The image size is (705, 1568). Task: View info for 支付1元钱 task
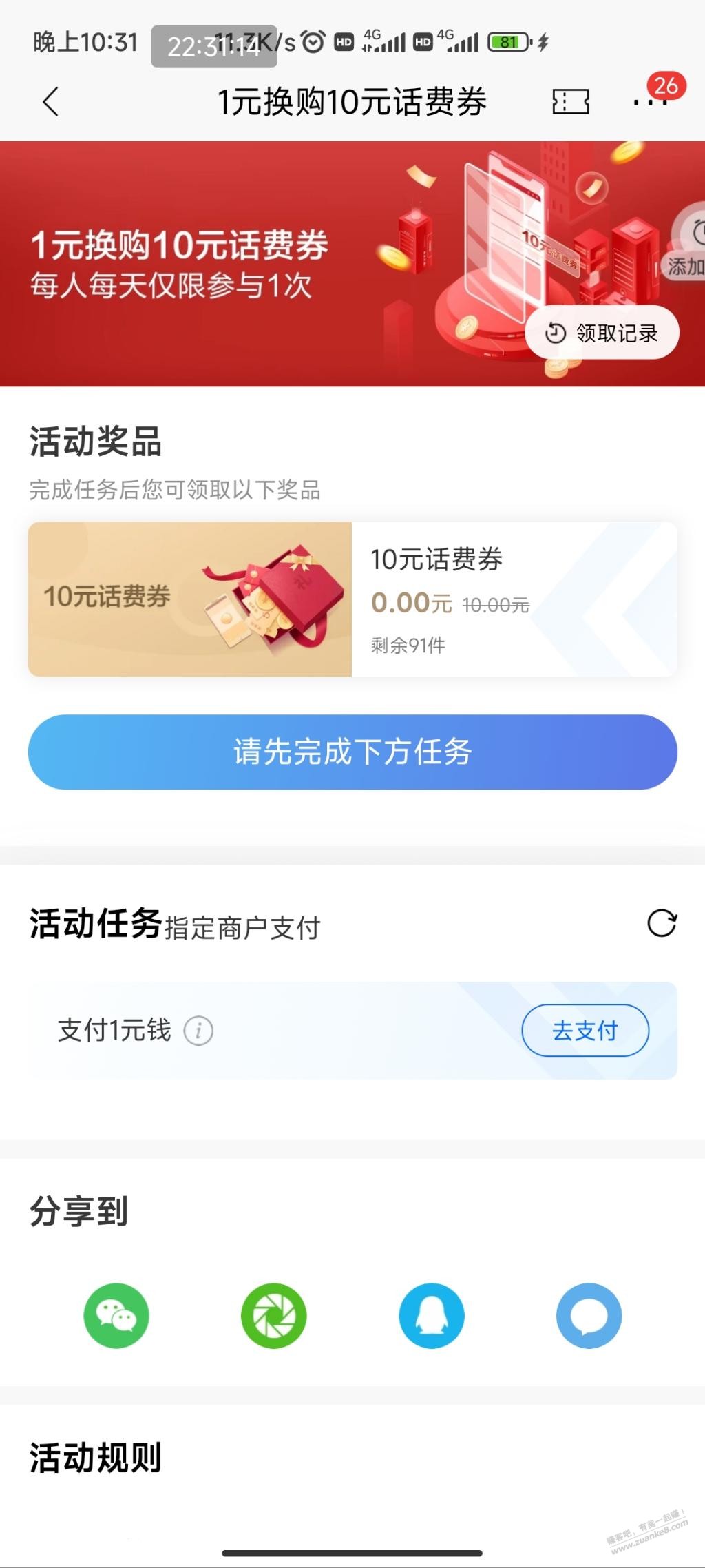[x=198, y=1031]
